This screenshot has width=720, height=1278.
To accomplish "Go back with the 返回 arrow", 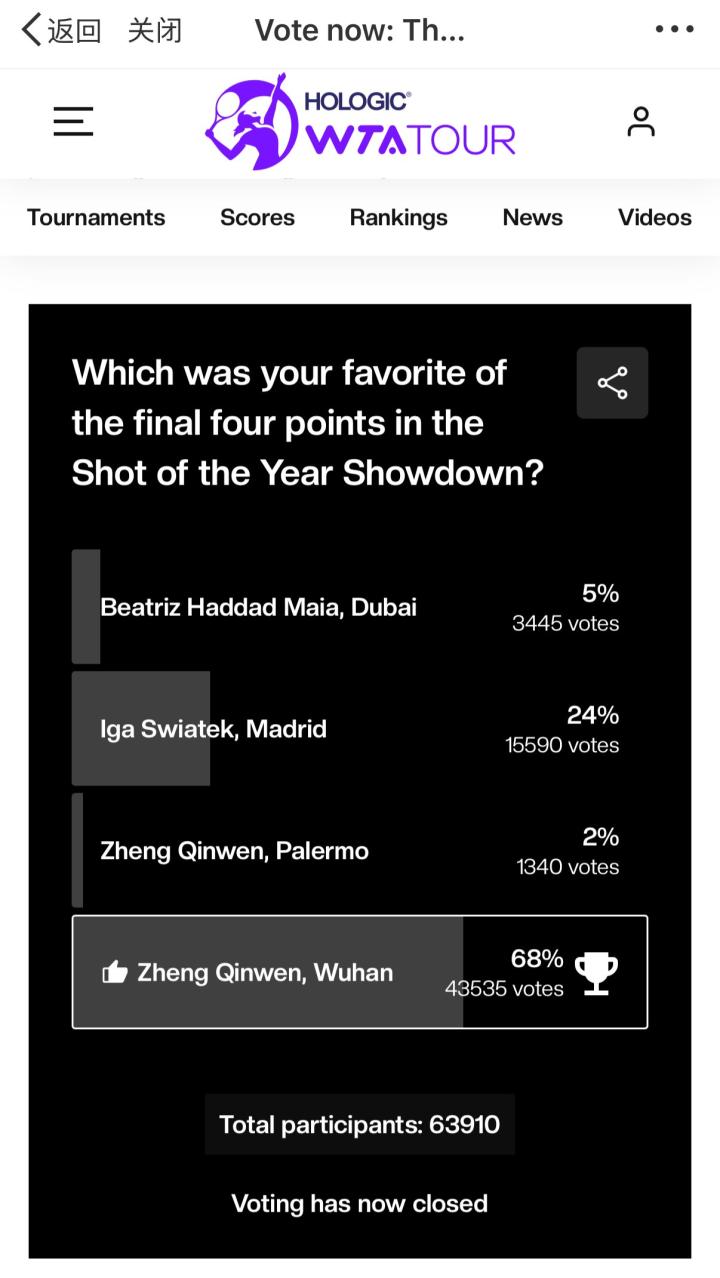I will 60,31.
